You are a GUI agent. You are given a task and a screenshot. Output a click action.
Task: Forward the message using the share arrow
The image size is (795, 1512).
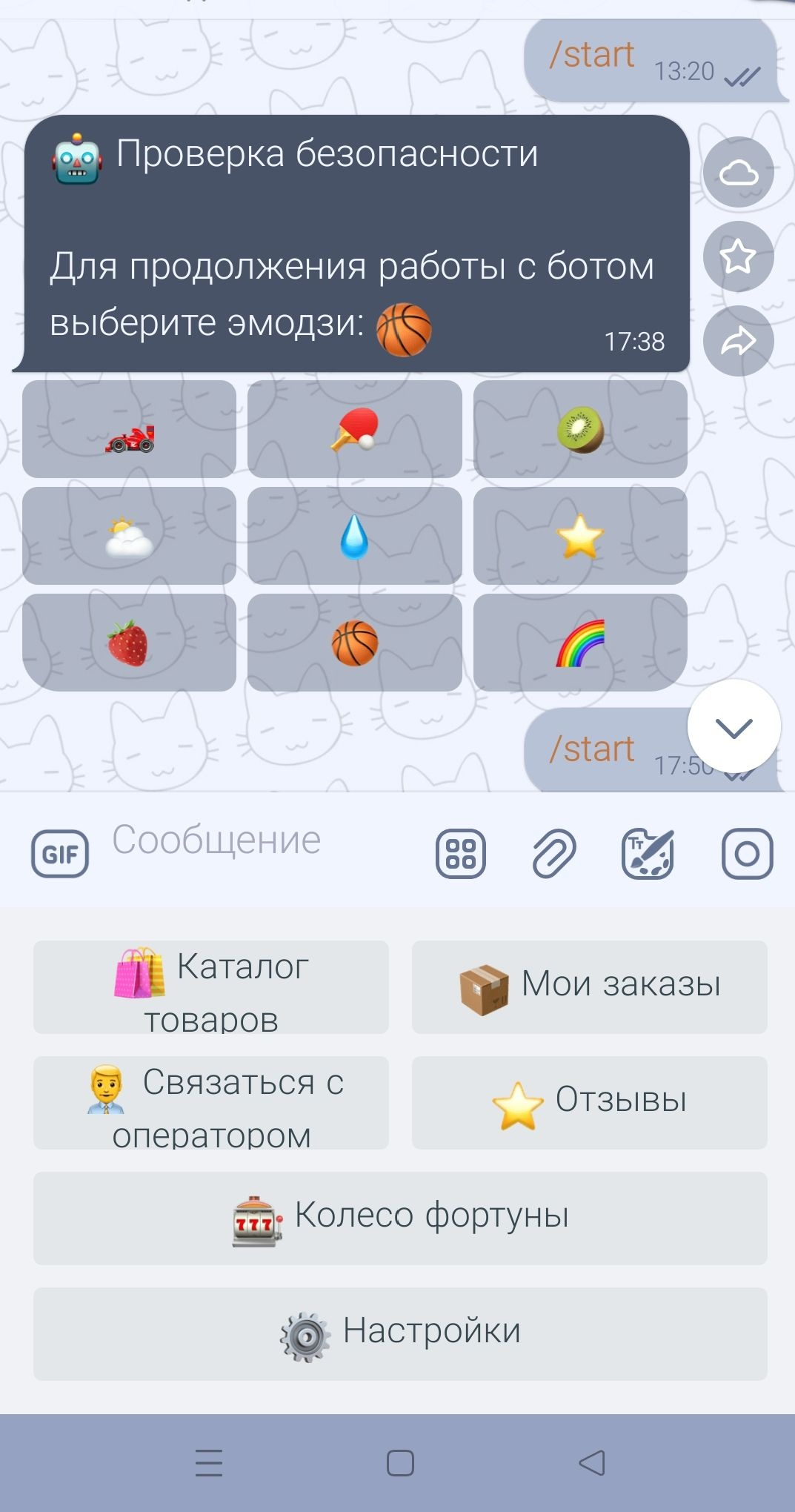coord(736,341)
